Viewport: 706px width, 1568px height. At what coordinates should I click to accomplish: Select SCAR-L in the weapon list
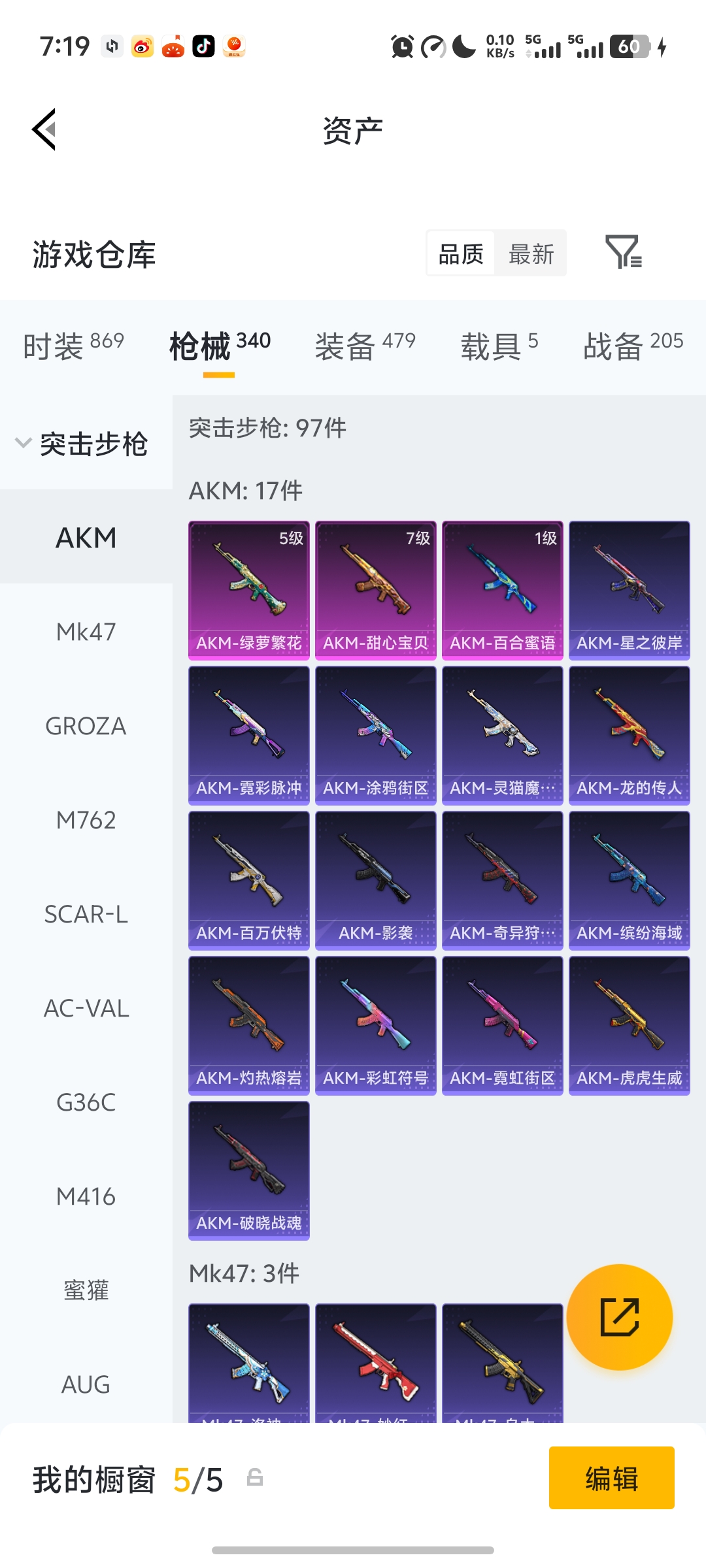point(86,914)
